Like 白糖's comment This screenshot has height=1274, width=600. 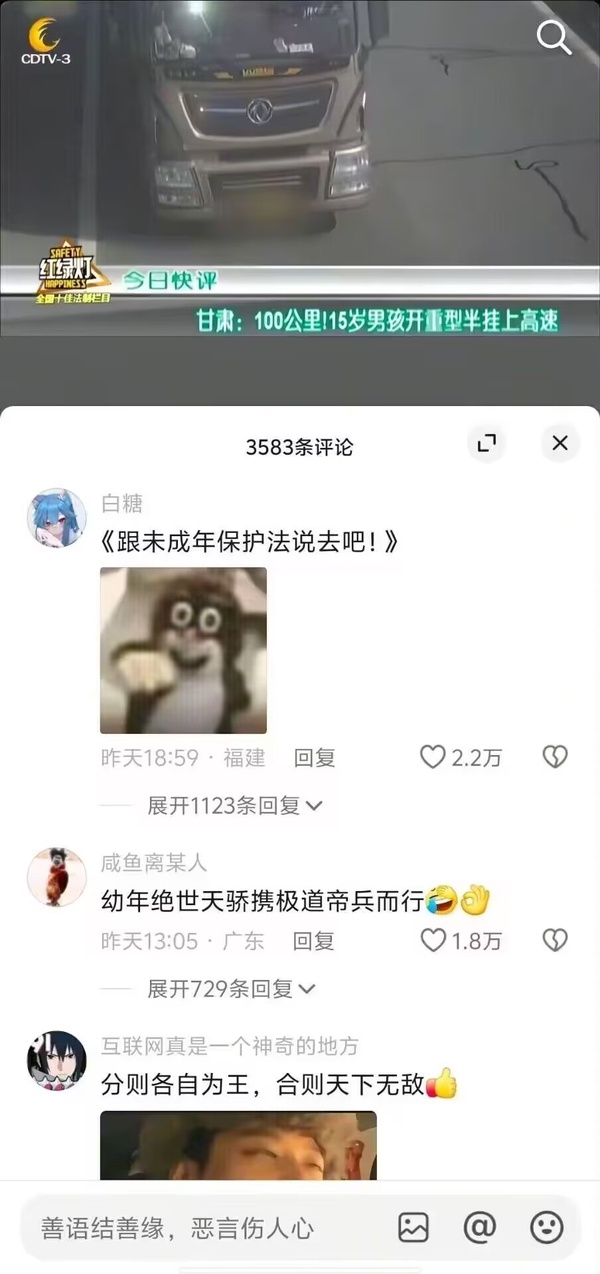pos(433,757)
